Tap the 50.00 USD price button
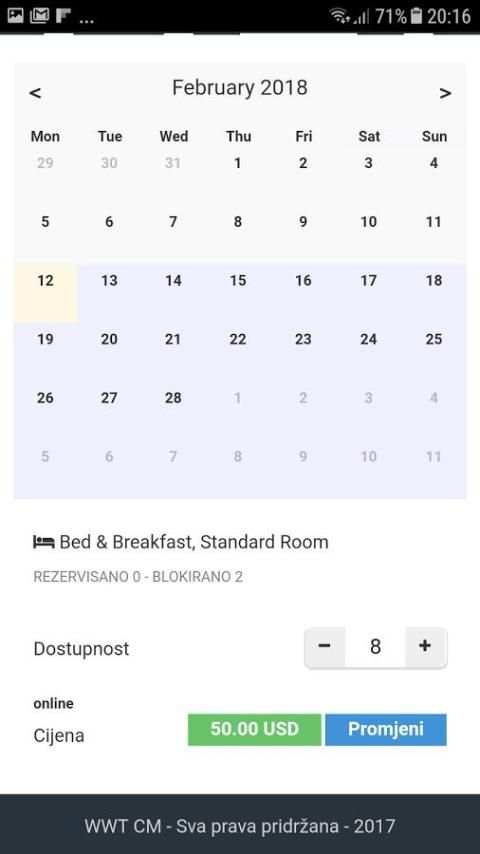480x854 pixels. [x=254, y=729]
